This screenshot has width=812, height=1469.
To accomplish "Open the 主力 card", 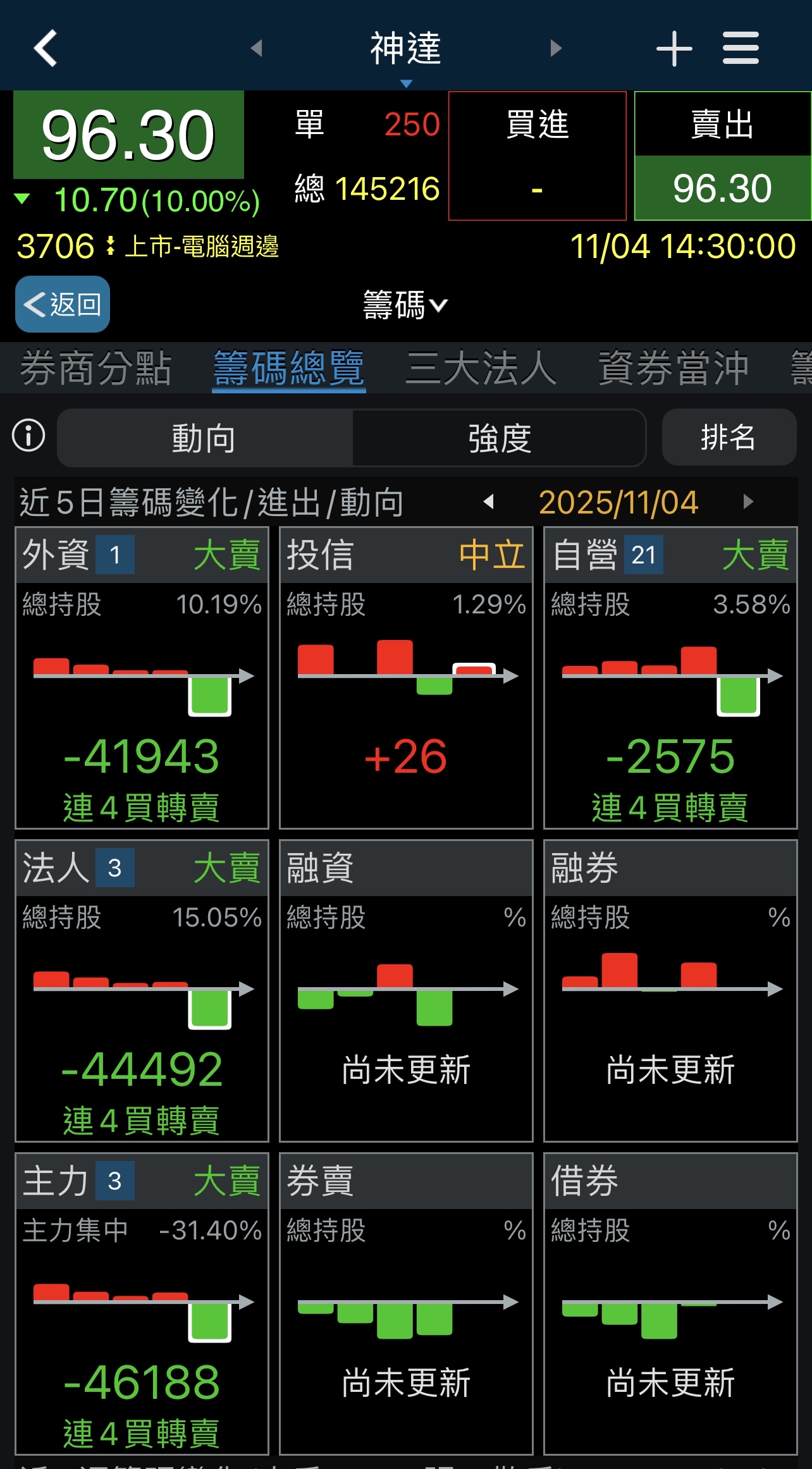I will click(x=142, y=1303).
